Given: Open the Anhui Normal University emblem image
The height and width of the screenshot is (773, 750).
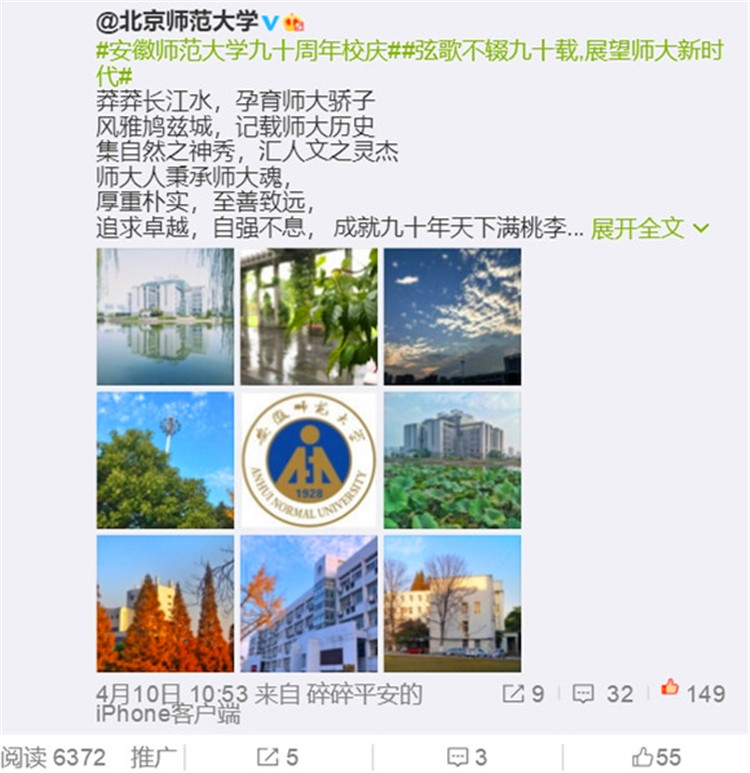Looking at the screenshot, I should 309,460.
